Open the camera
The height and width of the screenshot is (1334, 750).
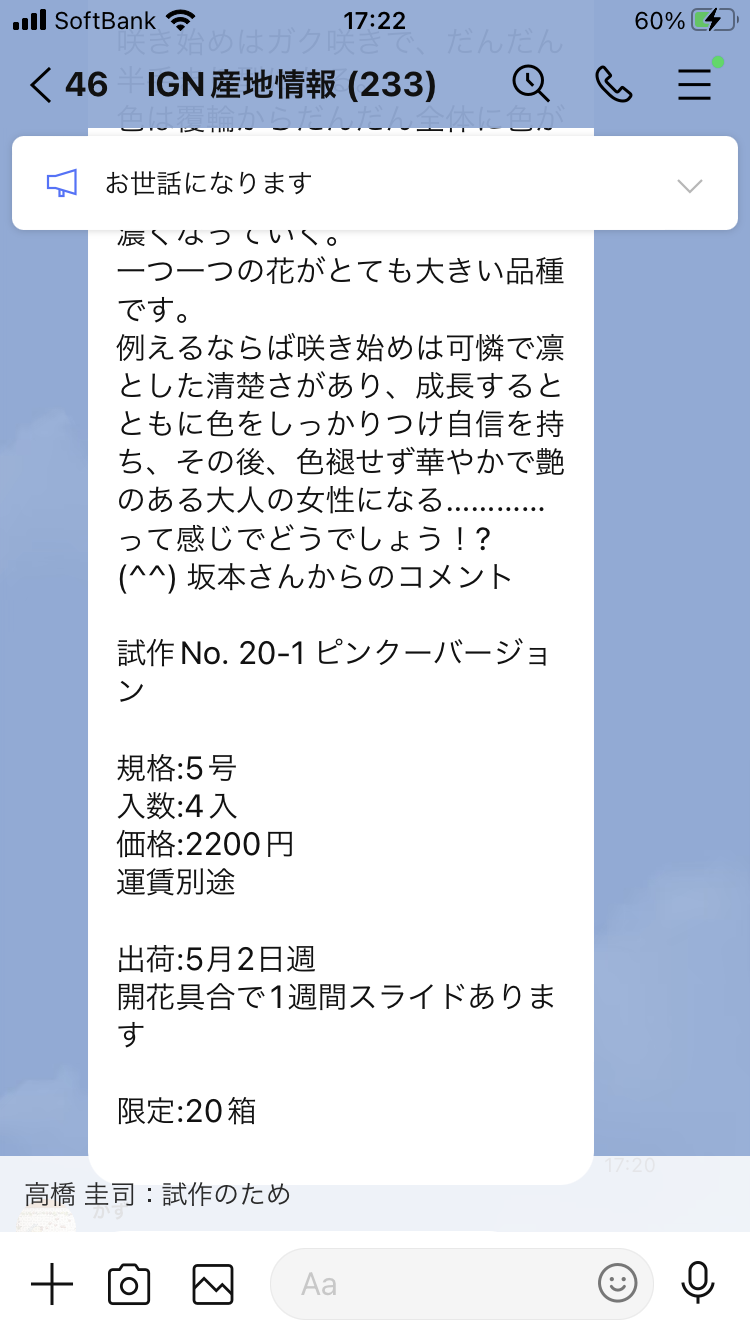[129, 1284]
